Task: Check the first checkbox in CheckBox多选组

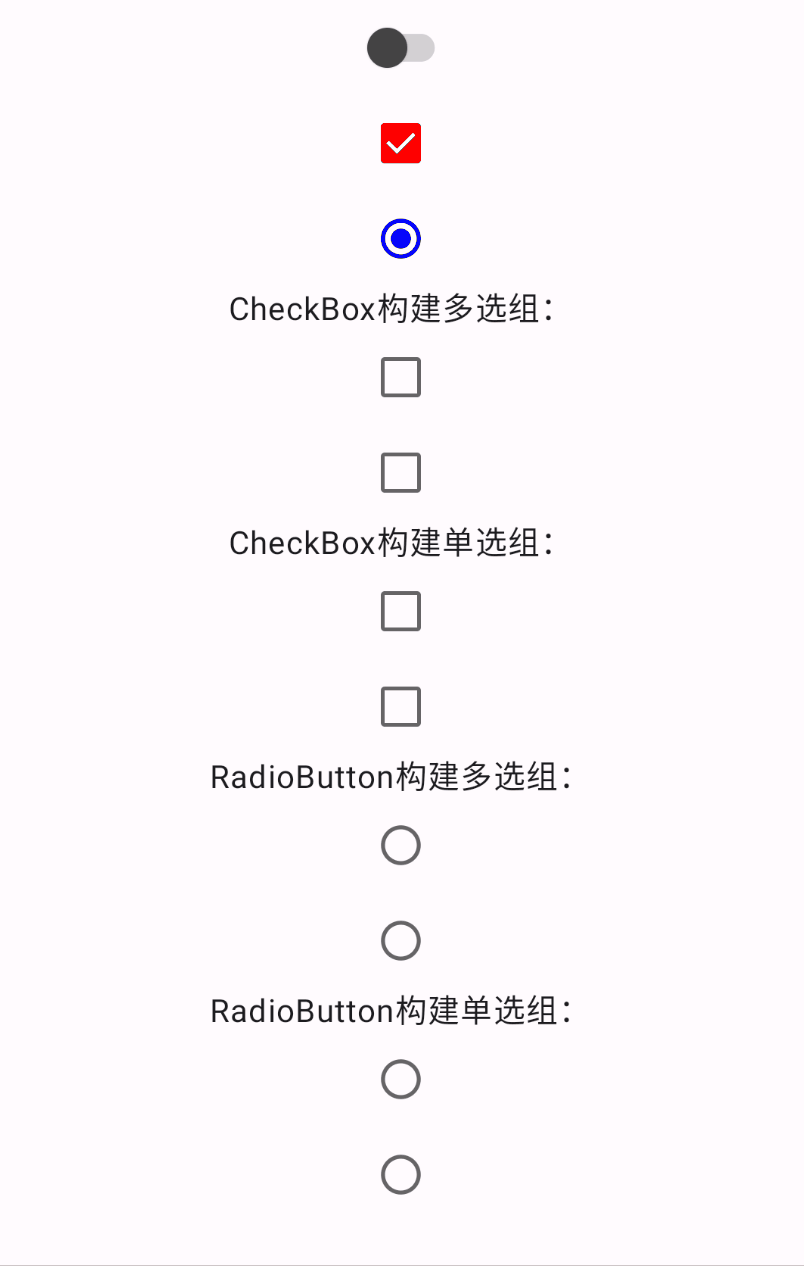Action: pyautogui.click(x=400, y=377)
